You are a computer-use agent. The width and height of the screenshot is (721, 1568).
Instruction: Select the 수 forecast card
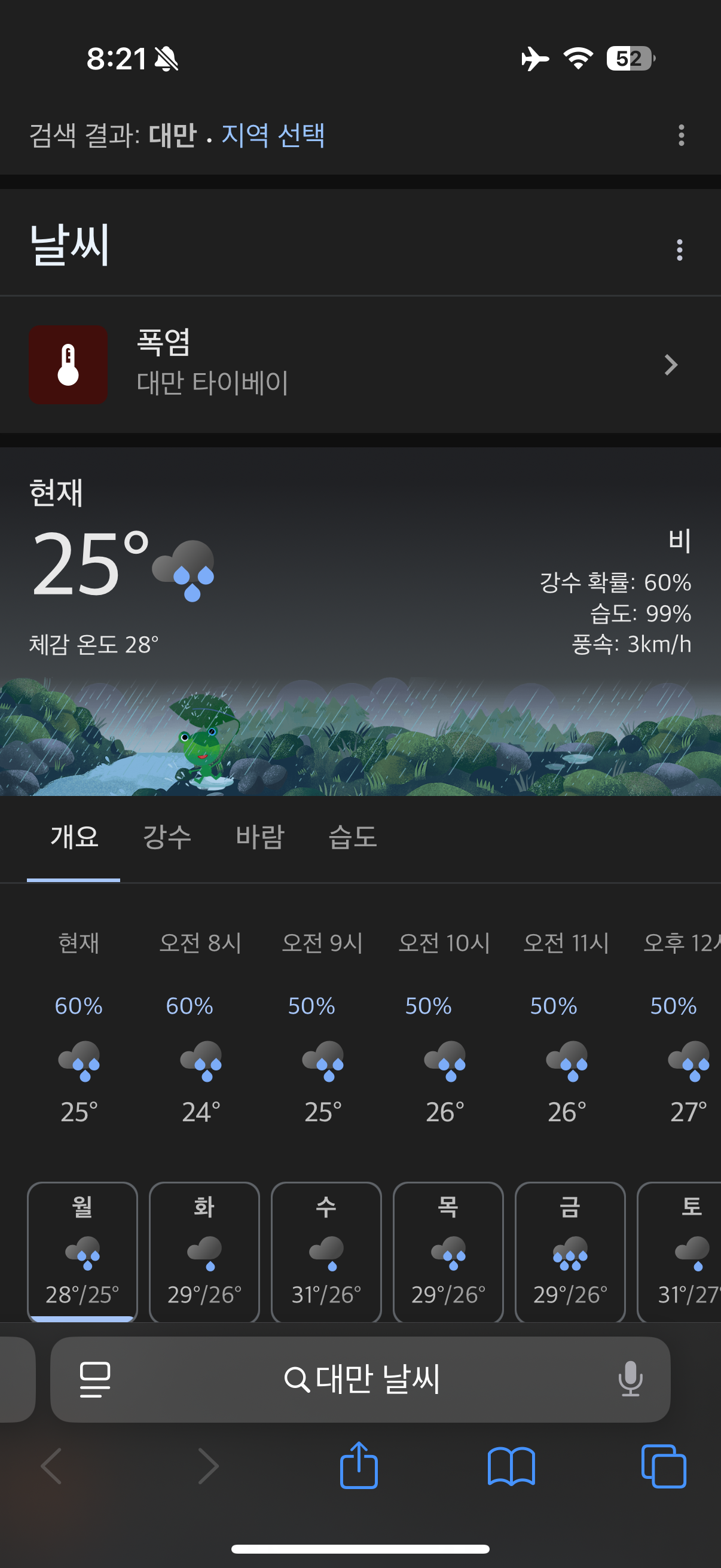326,1252
